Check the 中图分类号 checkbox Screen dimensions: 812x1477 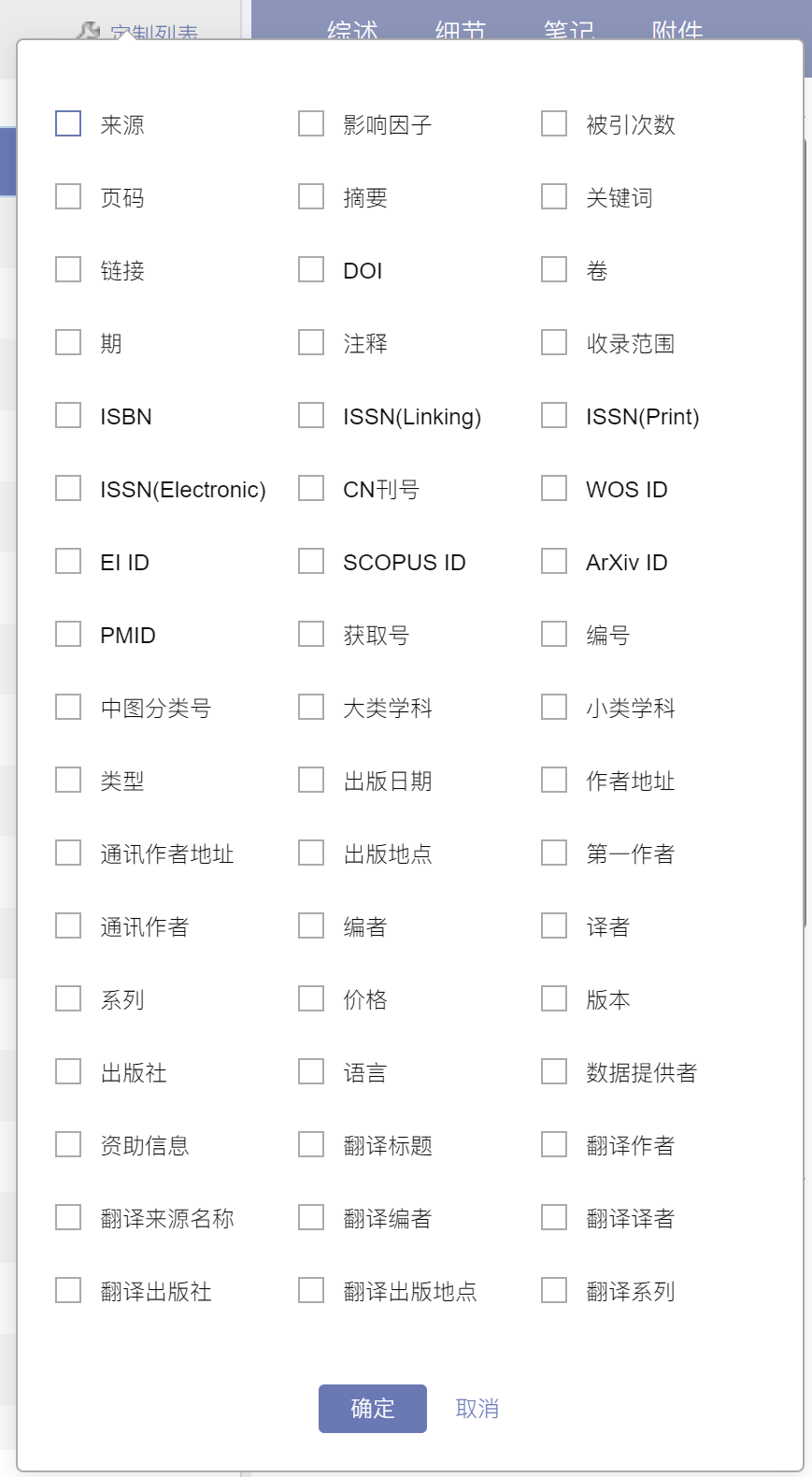pos(68,708)
